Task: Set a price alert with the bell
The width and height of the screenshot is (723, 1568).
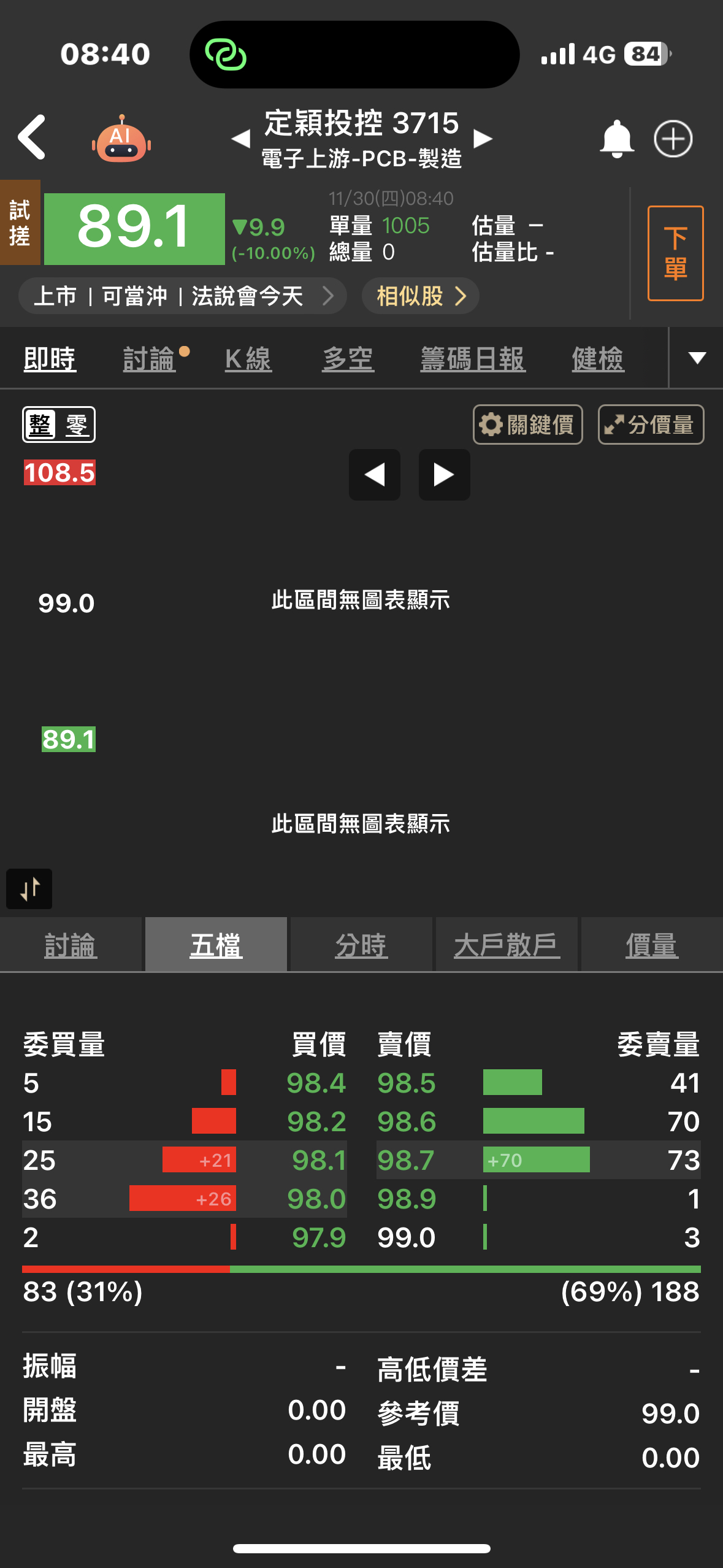Action: [616, 139]
